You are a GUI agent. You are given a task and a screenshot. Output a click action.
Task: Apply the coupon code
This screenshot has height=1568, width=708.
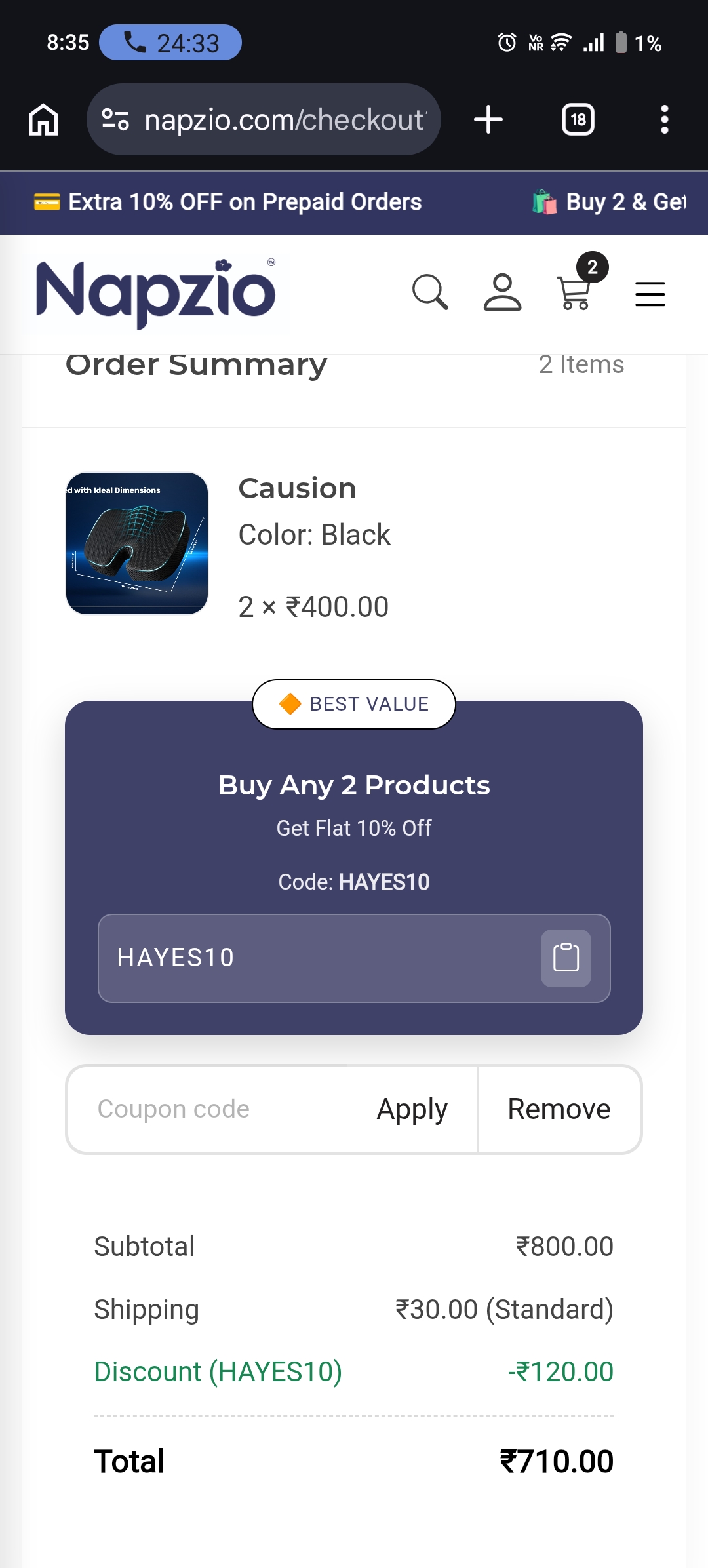pos(412,1109)
